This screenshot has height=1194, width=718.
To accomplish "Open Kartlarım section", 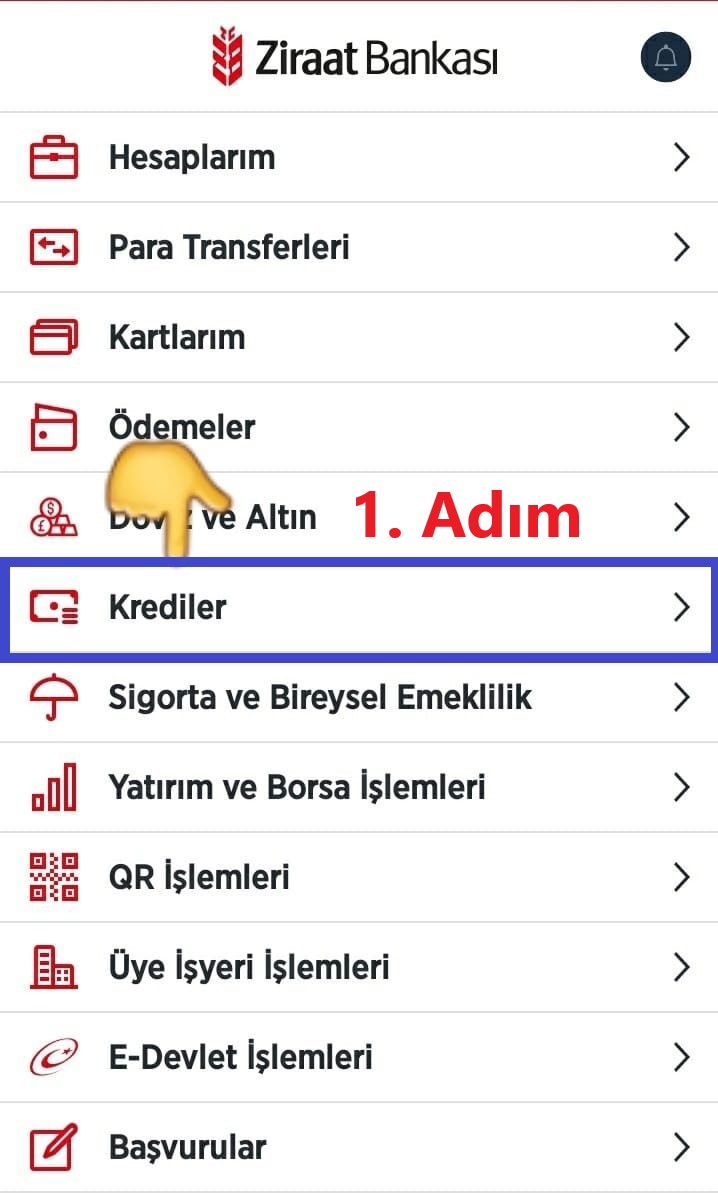I will pyautogui.click(x=358, y=337).
